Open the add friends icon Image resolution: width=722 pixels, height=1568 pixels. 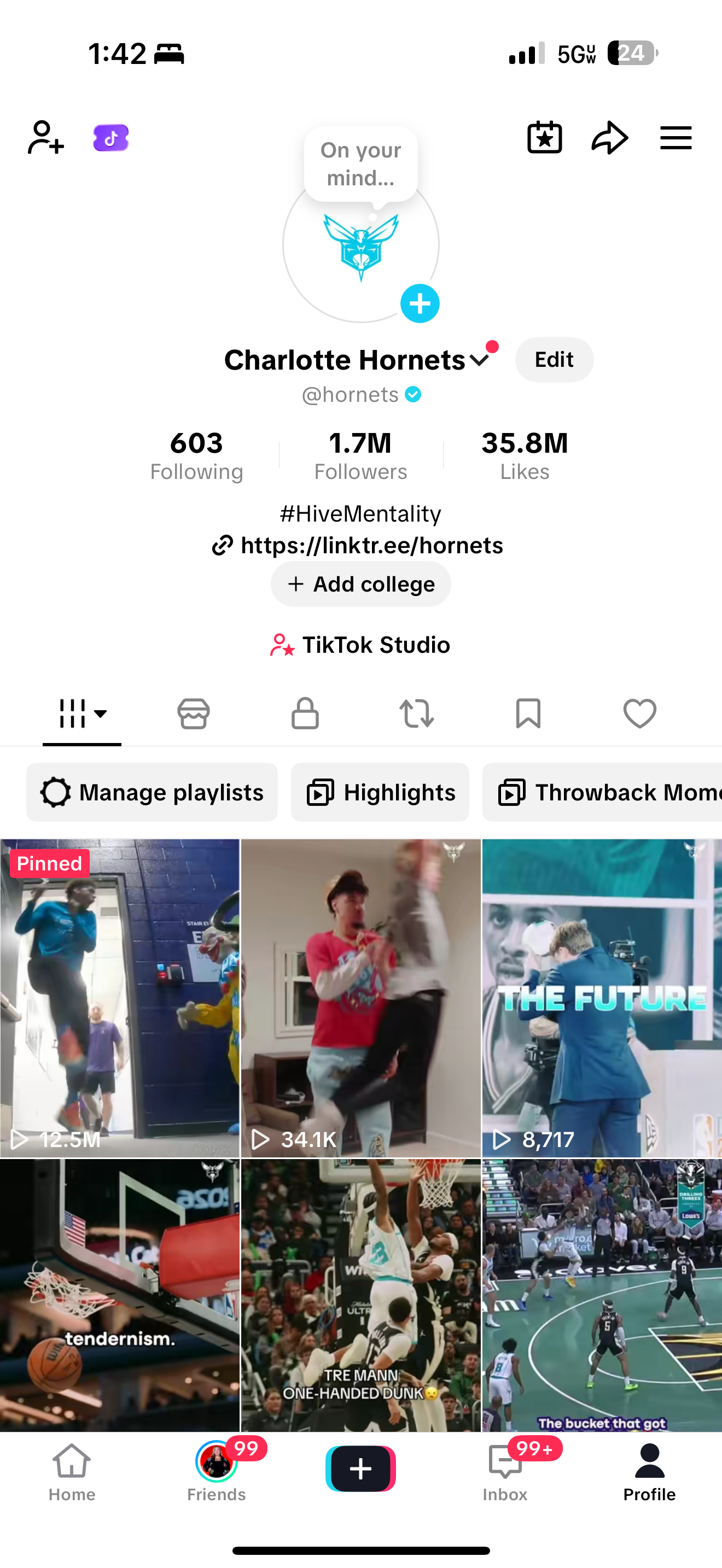point(45,138)
